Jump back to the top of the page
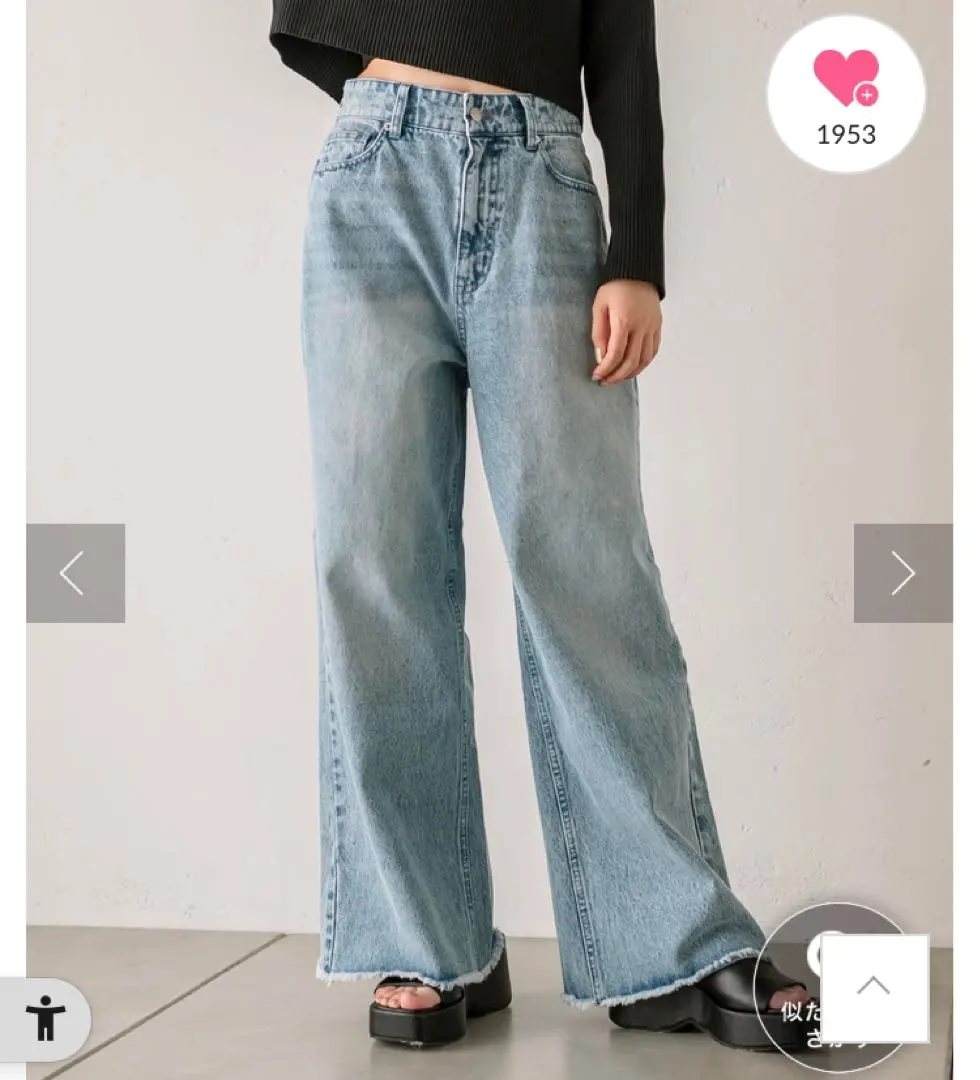 pyautogui.click(x=873, y=987)
